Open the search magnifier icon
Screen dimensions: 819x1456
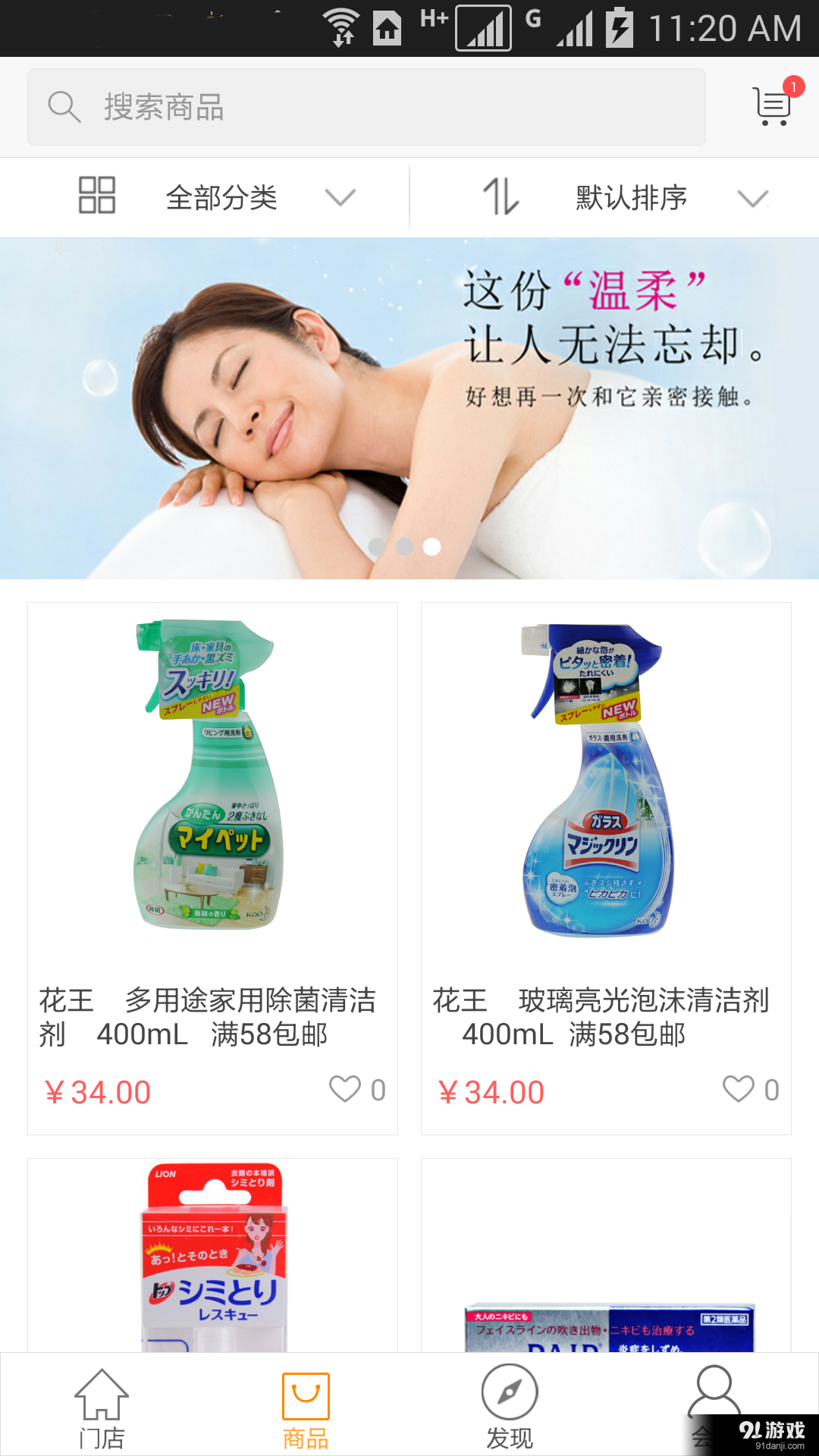(x=65, y=106)
